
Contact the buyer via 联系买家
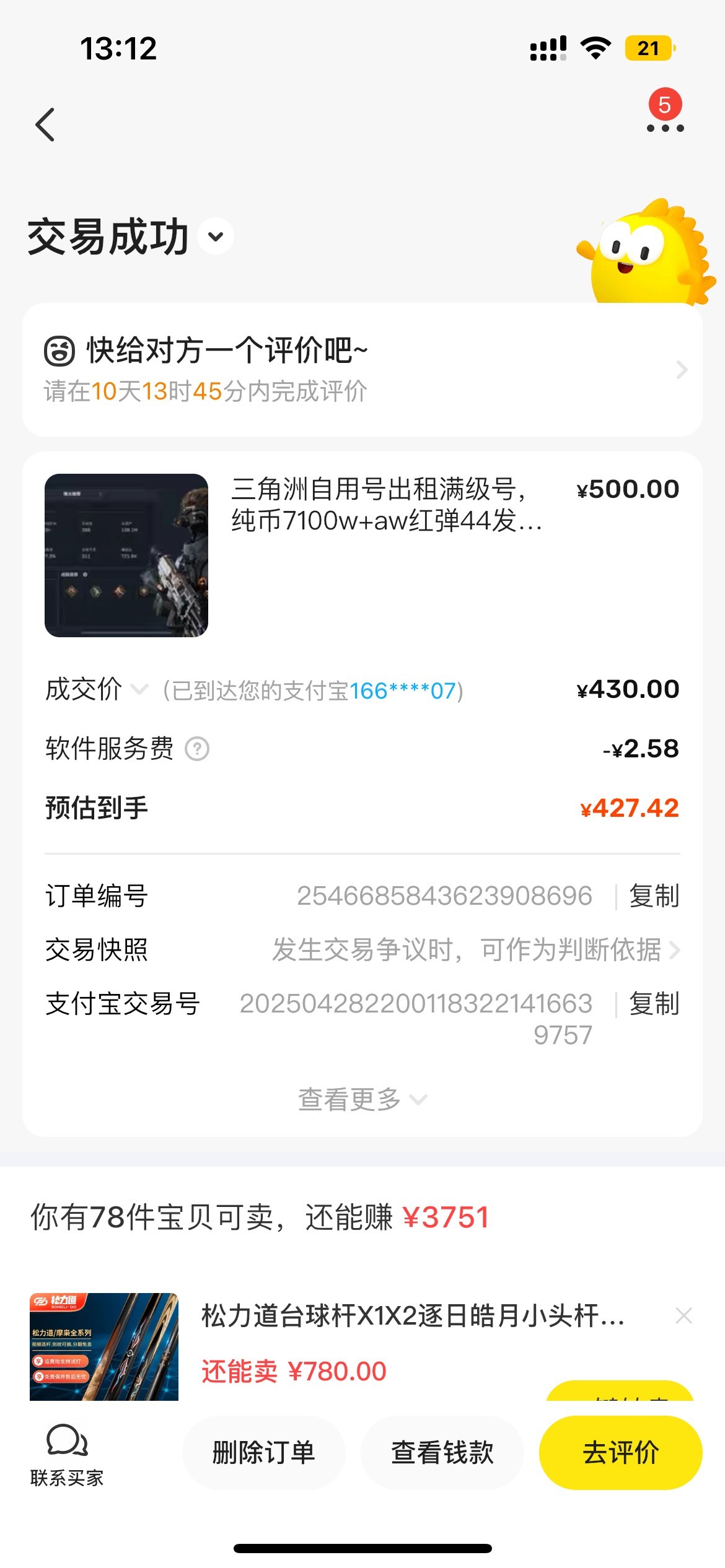67,1453
